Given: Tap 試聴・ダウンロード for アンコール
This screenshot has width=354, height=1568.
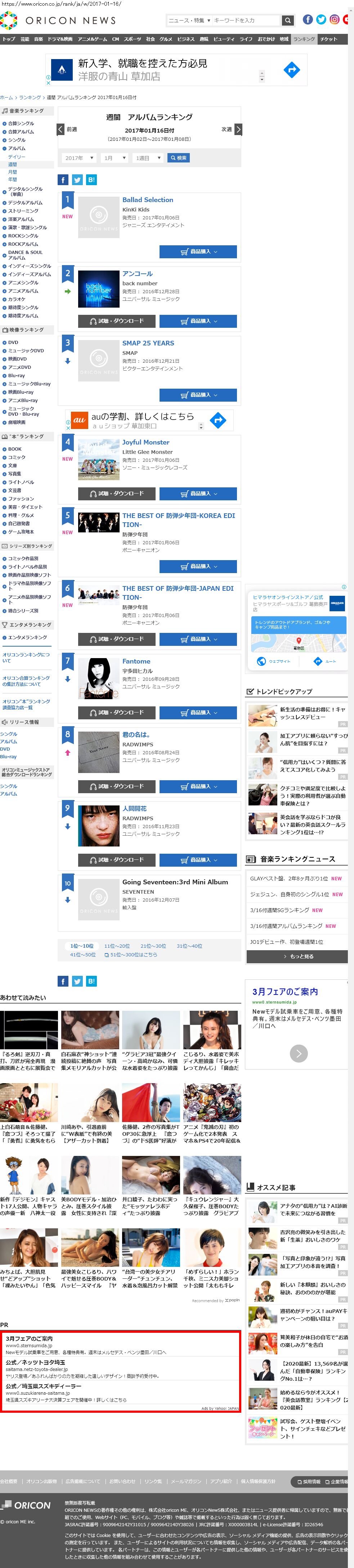Looking at the screenshot, I should pyautogui.click(x=117, y=321).
